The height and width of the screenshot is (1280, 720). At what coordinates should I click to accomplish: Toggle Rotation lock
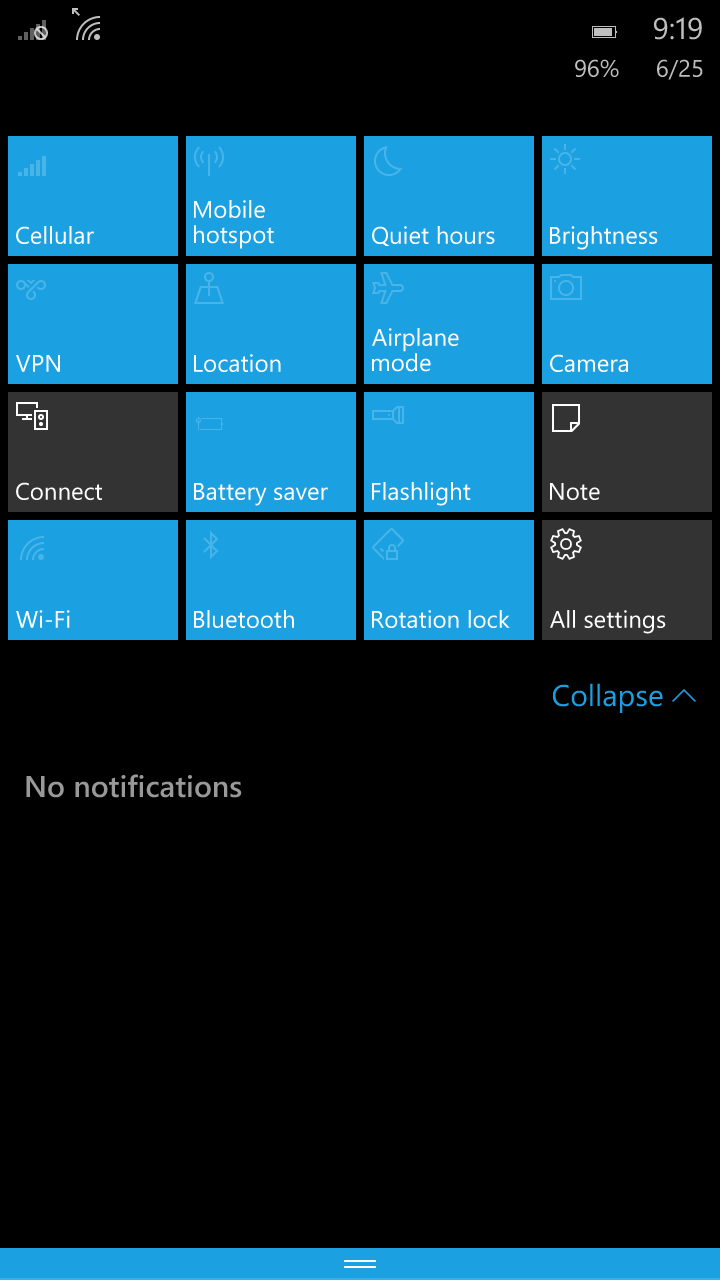point(449,580)
